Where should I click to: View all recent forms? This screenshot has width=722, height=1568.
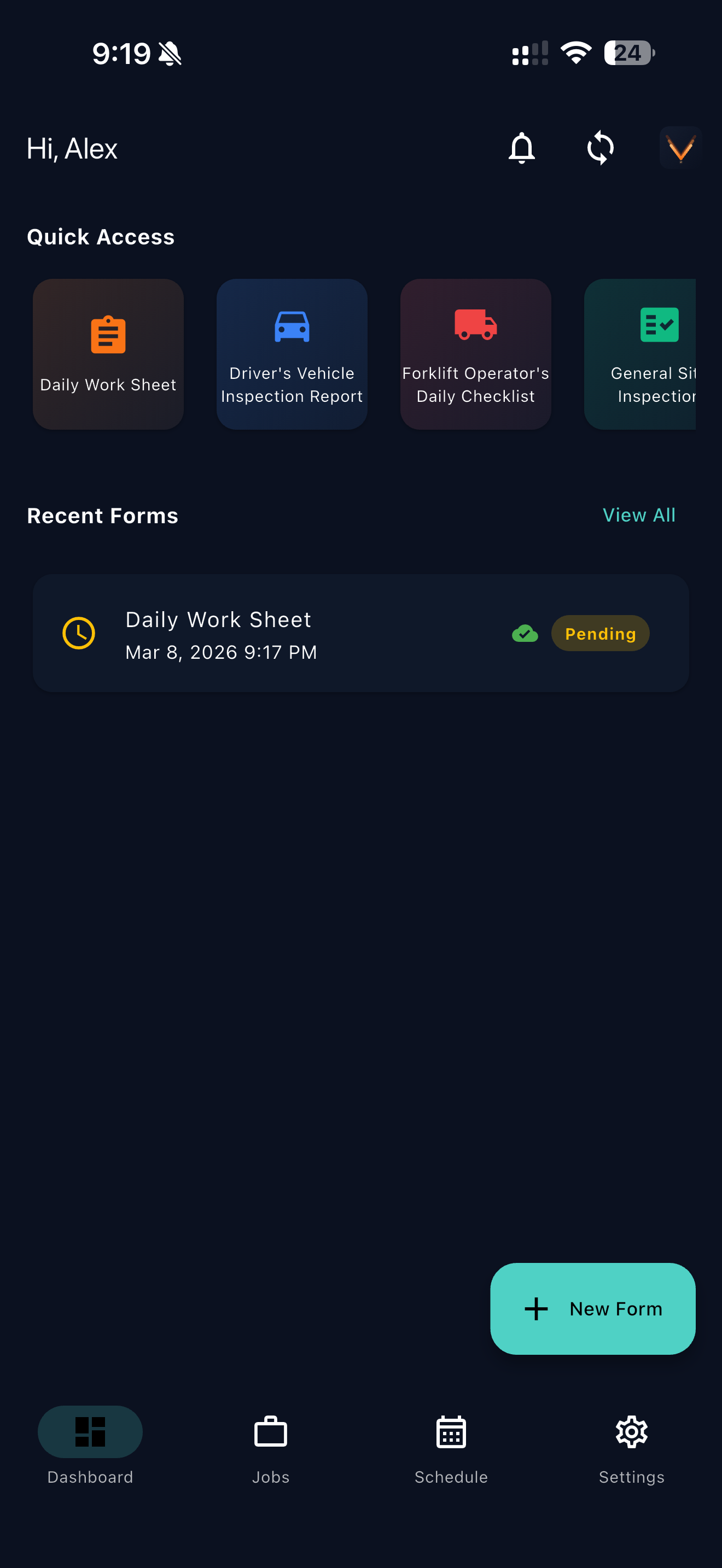[x=639, y=515]
